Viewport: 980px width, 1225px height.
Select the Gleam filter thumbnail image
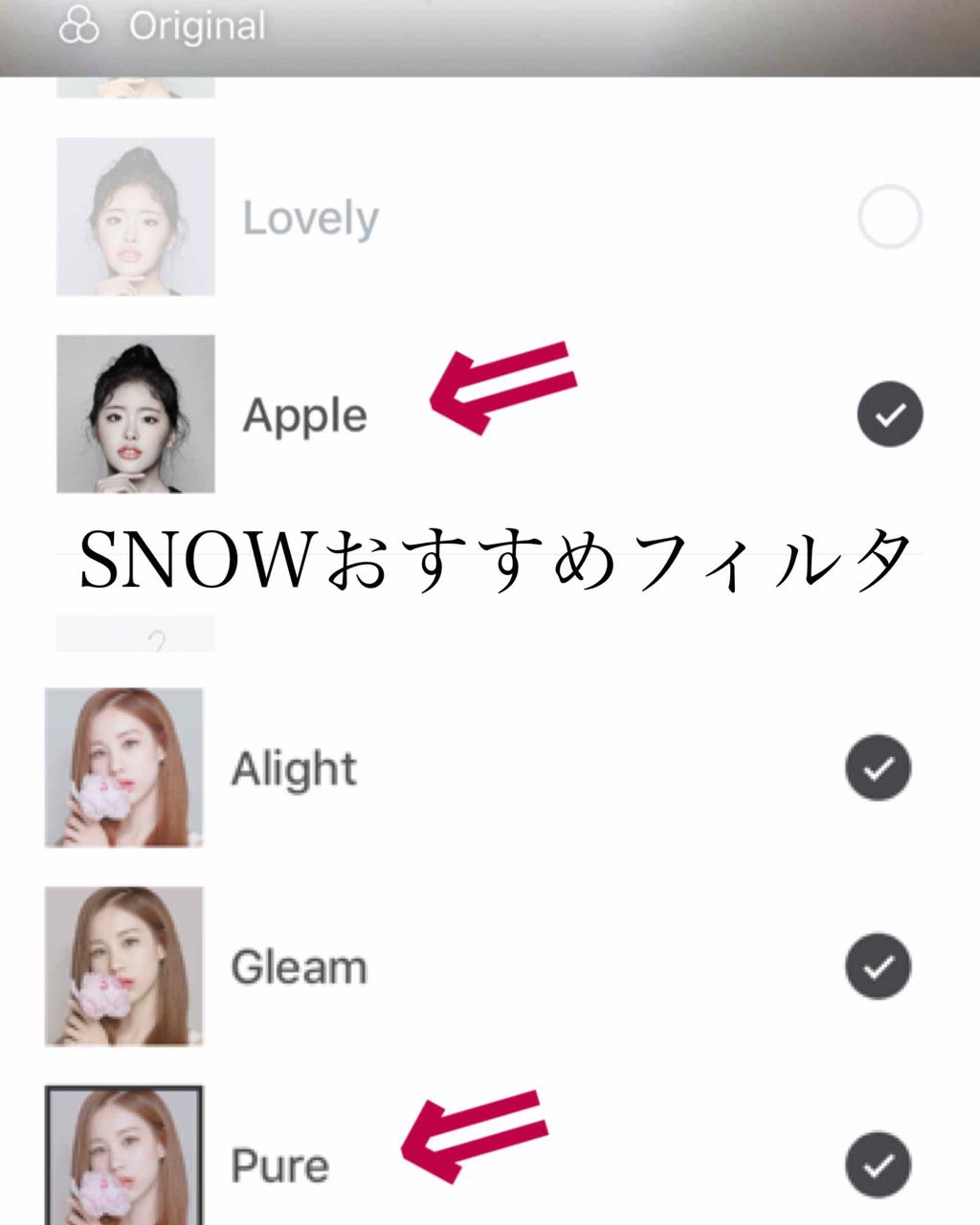pos(122,966)
